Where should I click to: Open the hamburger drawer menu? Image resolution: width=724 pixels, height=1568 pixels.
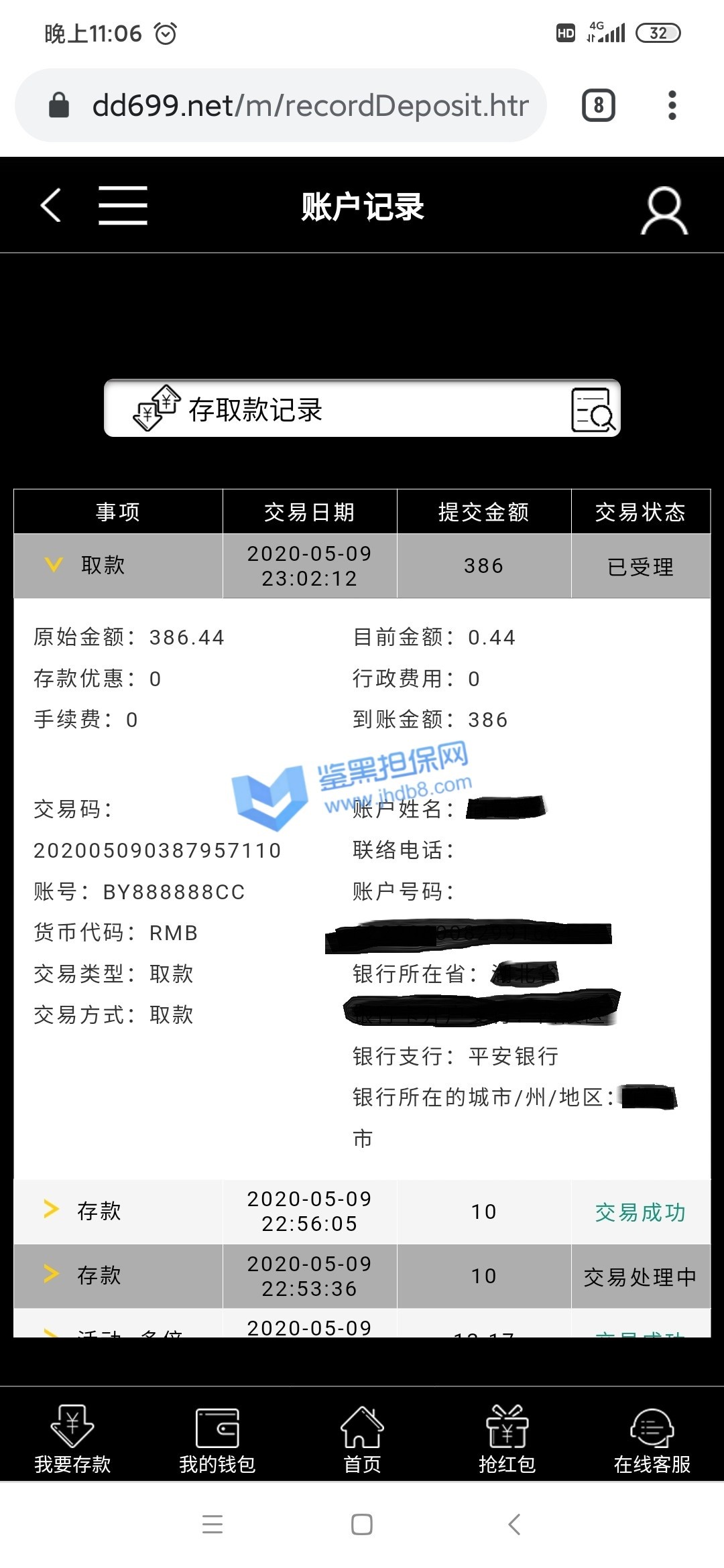(x=123, y=205)
